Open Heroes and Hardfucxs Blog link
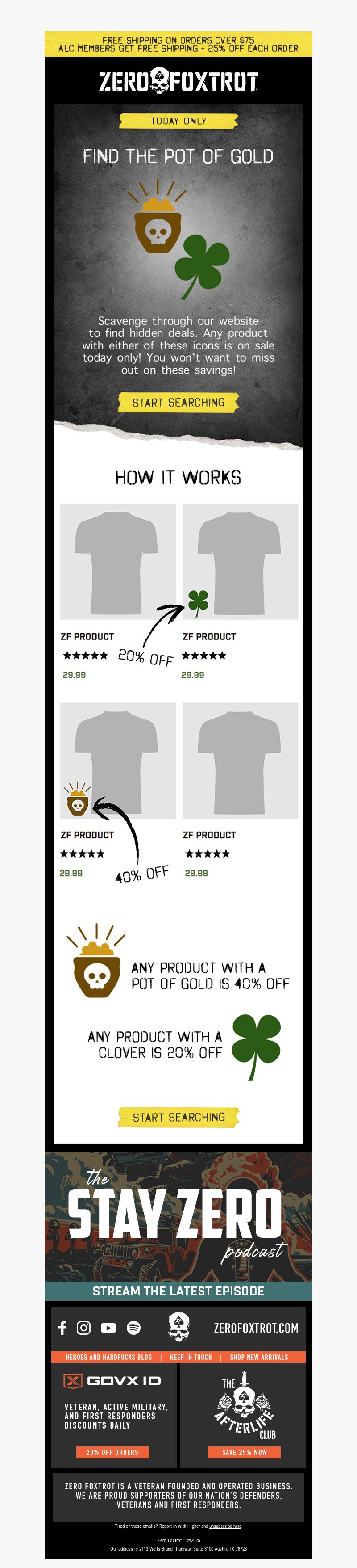 [x=108, y=1357]
